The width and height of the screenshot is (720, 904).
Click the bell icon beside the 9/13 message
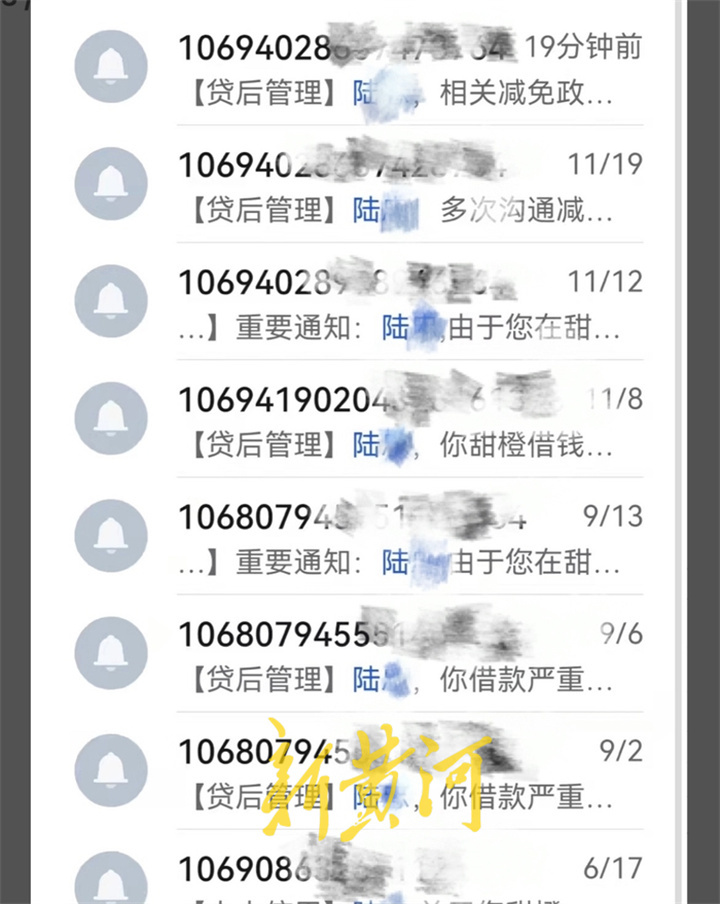tap(113, 535)
